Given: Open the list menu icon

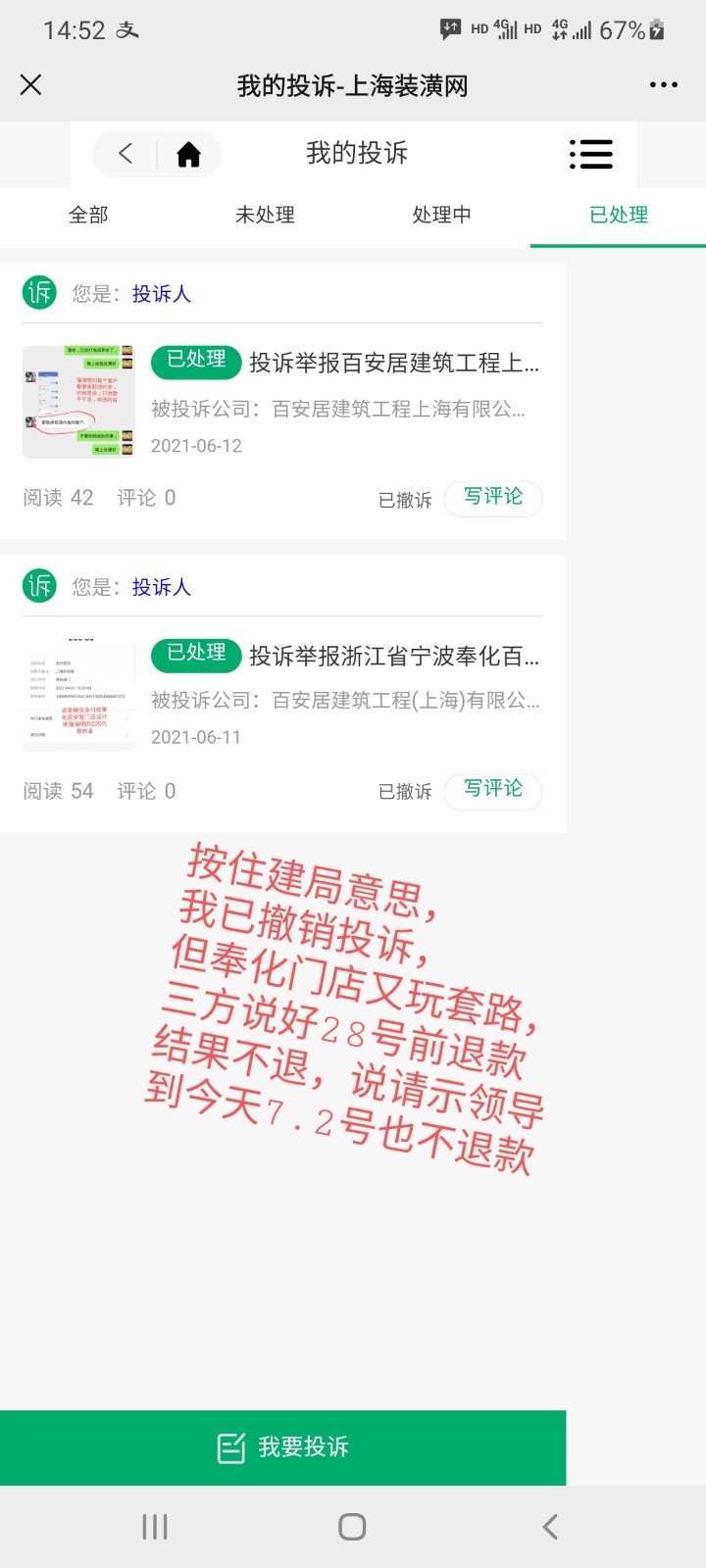Looking at the screenshot, I should coord(591,154).
